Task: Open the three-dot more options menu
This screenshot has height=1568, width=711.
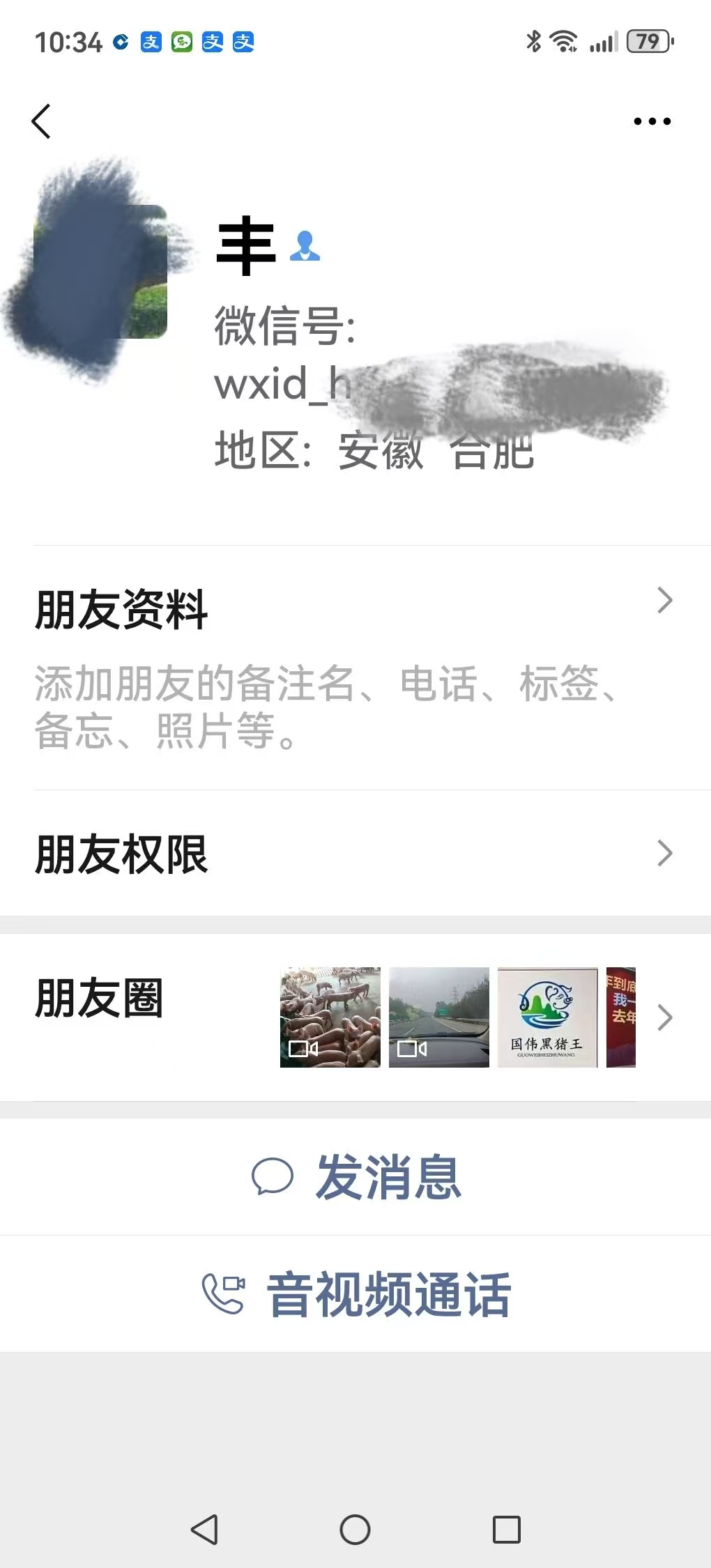Action: (x=652, y=121)
